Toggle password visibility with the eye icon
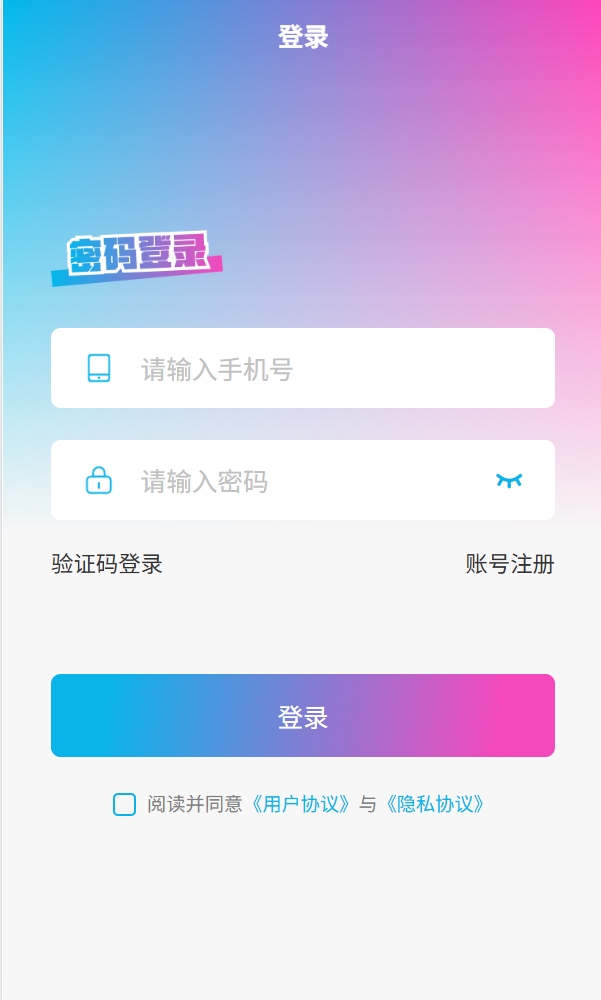The height and width of the screenshot is (1000, 601). [509, 481]
